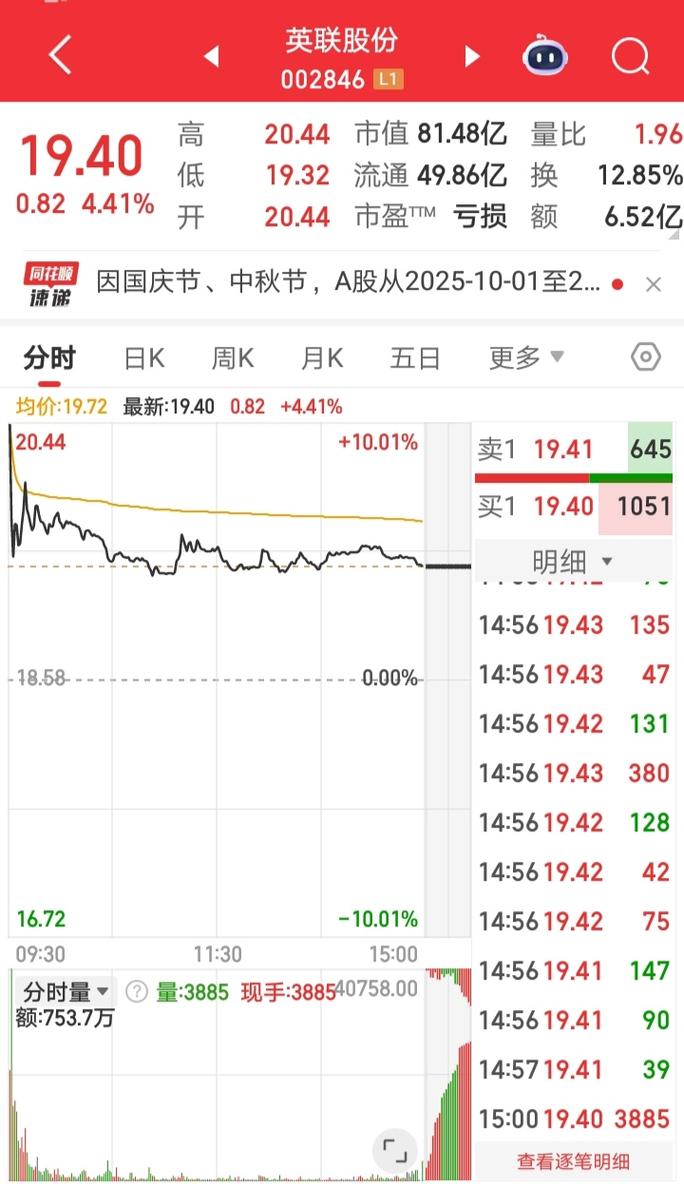The width and height of the screenshot is (684, 1184).
Task: Open 查看逐笔明细 link
Action: pos(573,1162)
